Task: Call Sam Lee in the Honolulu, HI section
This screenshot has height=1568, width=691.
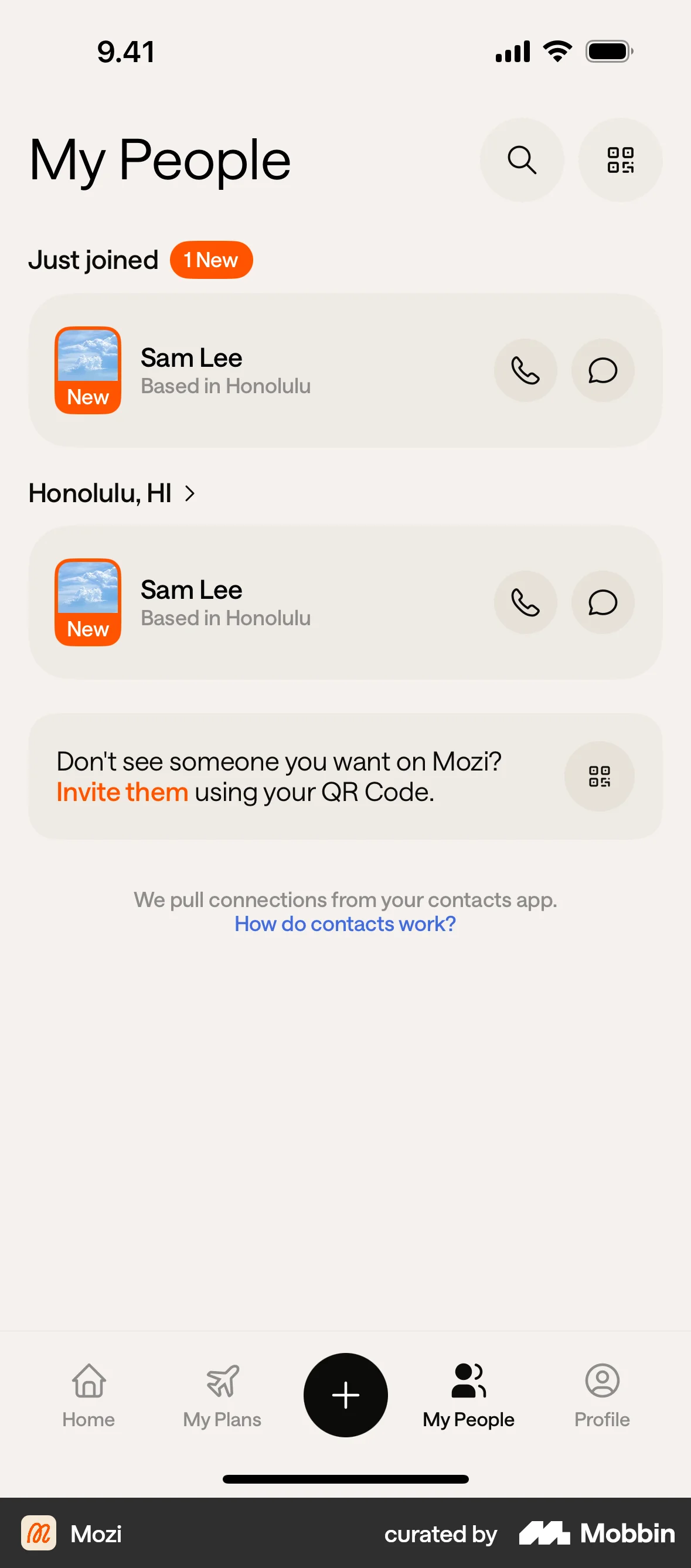Action: pyautogui.click(x=525, y=602)
